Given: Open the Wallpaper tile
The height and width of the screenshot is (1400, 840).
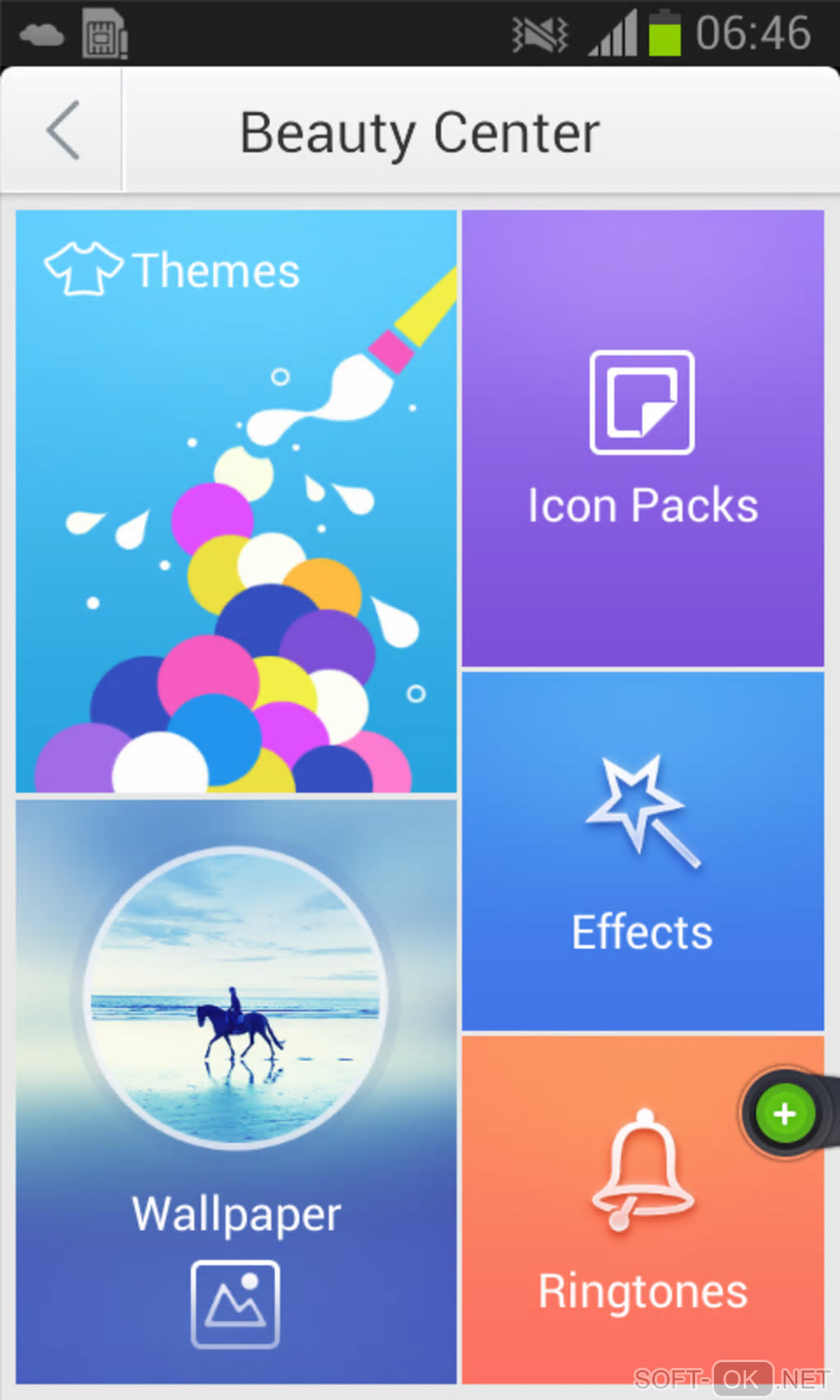Looking at the screenshot, I should (x=236, y=1090).
